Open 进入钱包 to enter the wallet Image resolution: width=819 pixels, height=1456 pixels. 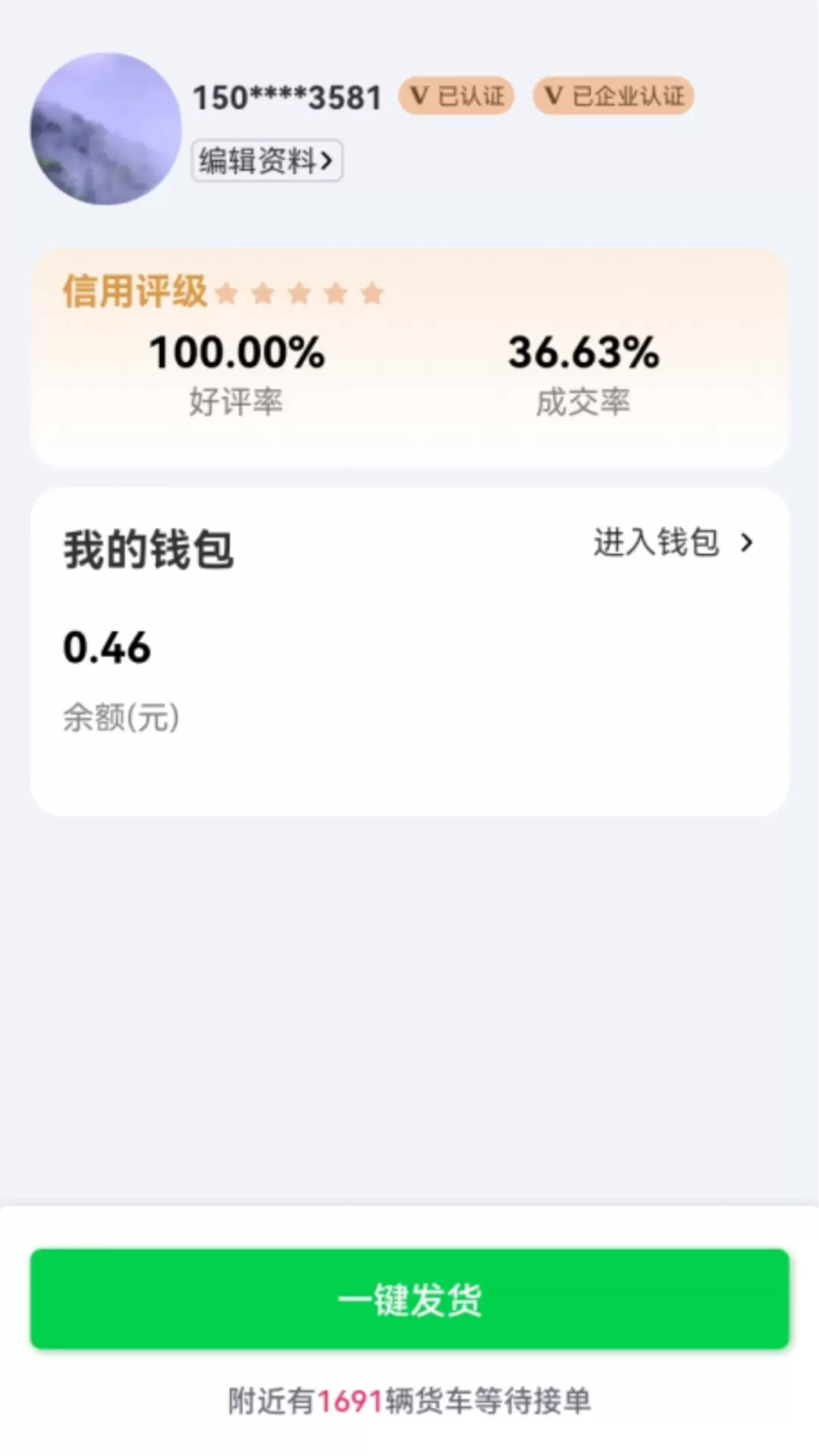tap(673, 543)
